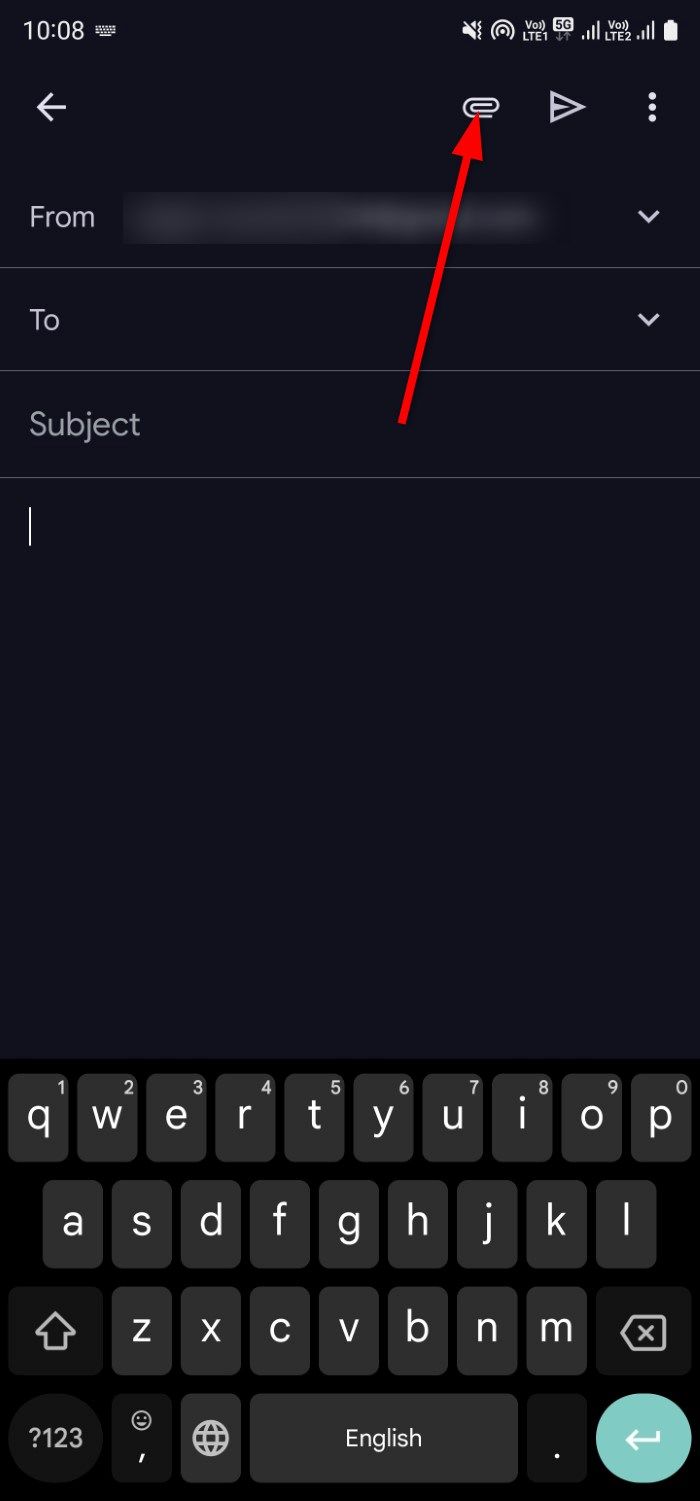Screen dimensions: 700x1501
Task: Place the cursor in the email body
Action: pyautogui.click(x=350, y=700)
